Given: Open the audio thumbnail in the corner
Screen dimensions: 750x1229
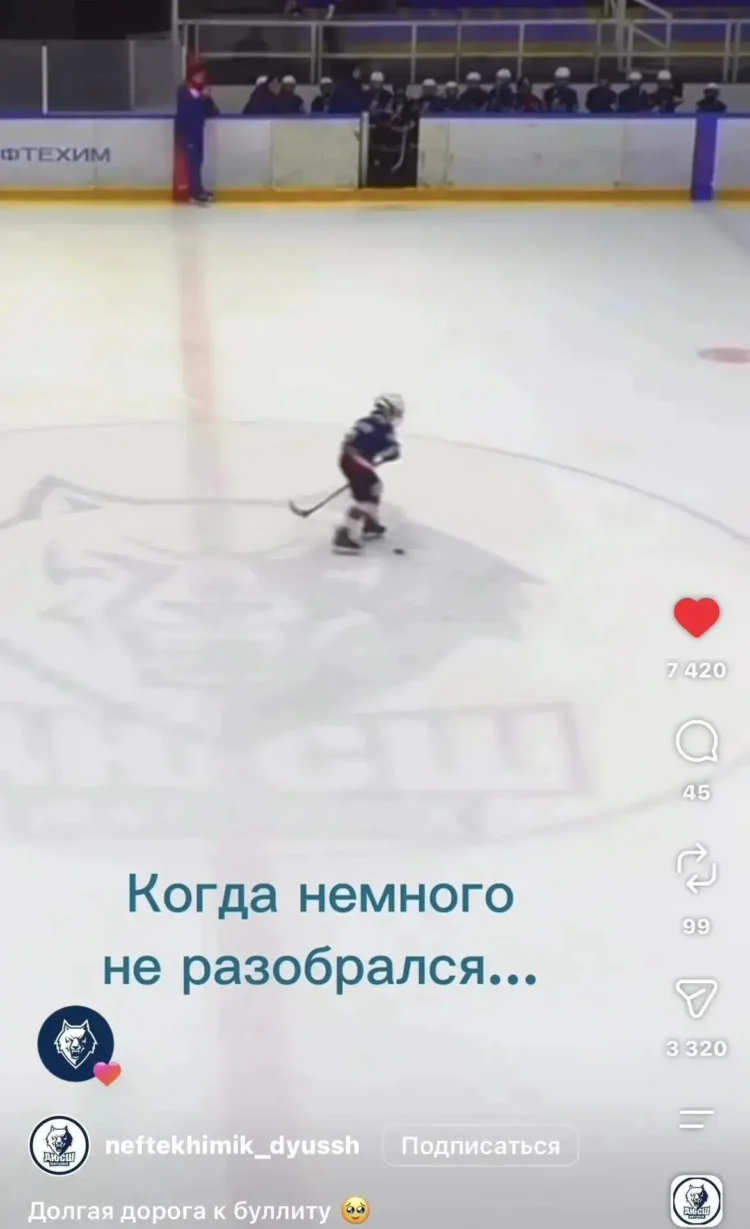Looking at the screenshot, I should tap(697, 1201).
